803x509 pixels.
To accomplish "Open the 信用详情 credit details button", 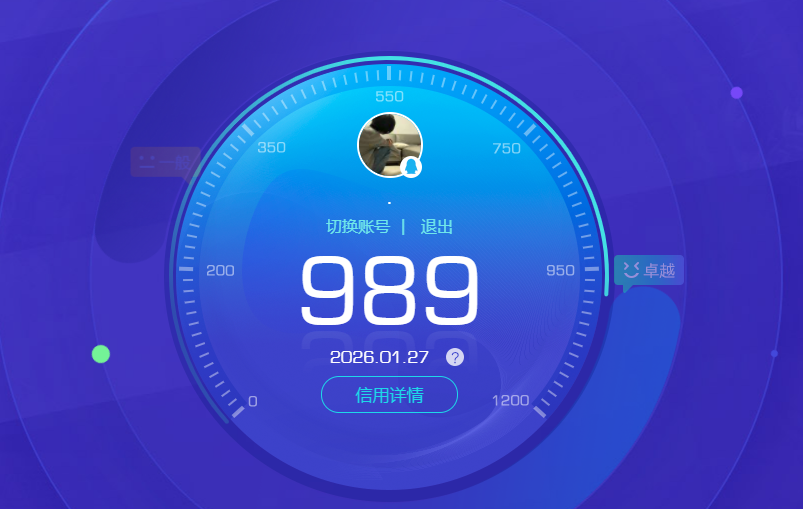I will (x=389, y=395).
